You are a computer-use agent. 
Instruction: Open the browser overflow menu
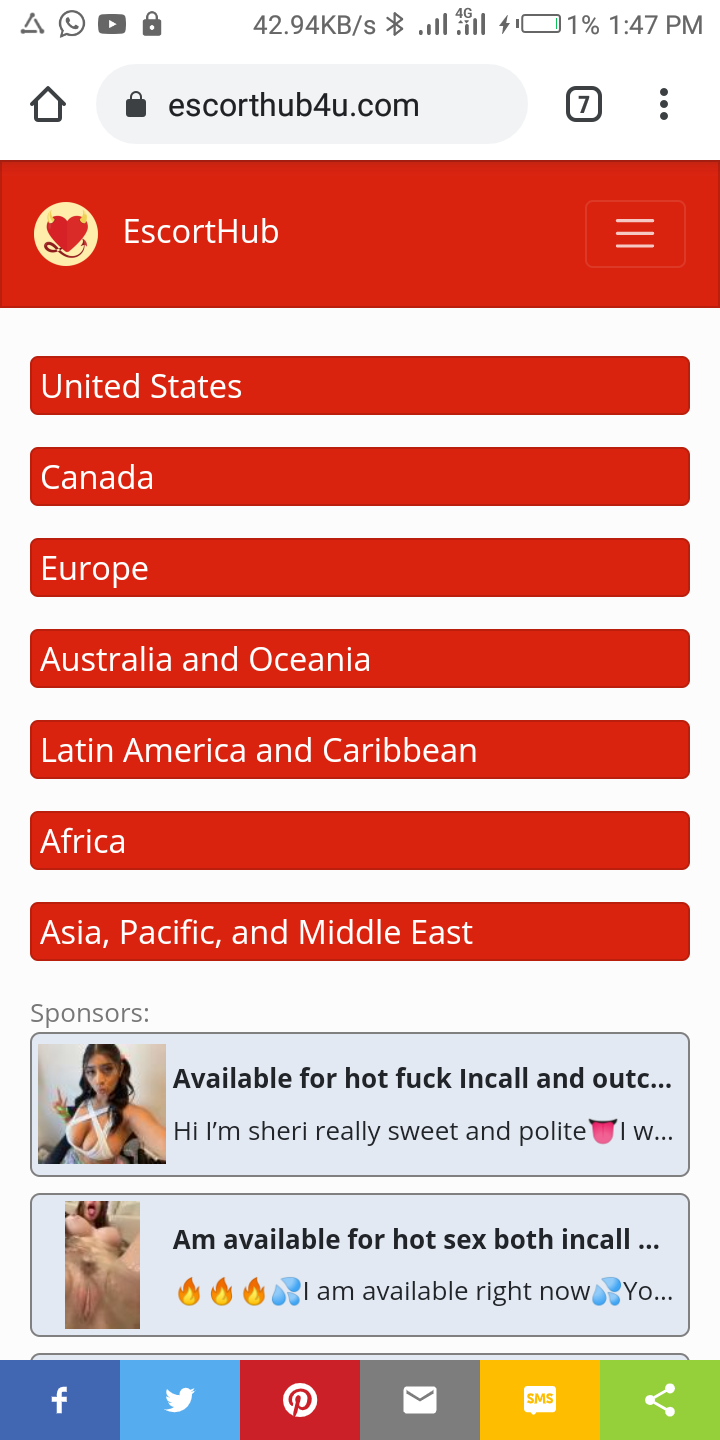point(664,104)
